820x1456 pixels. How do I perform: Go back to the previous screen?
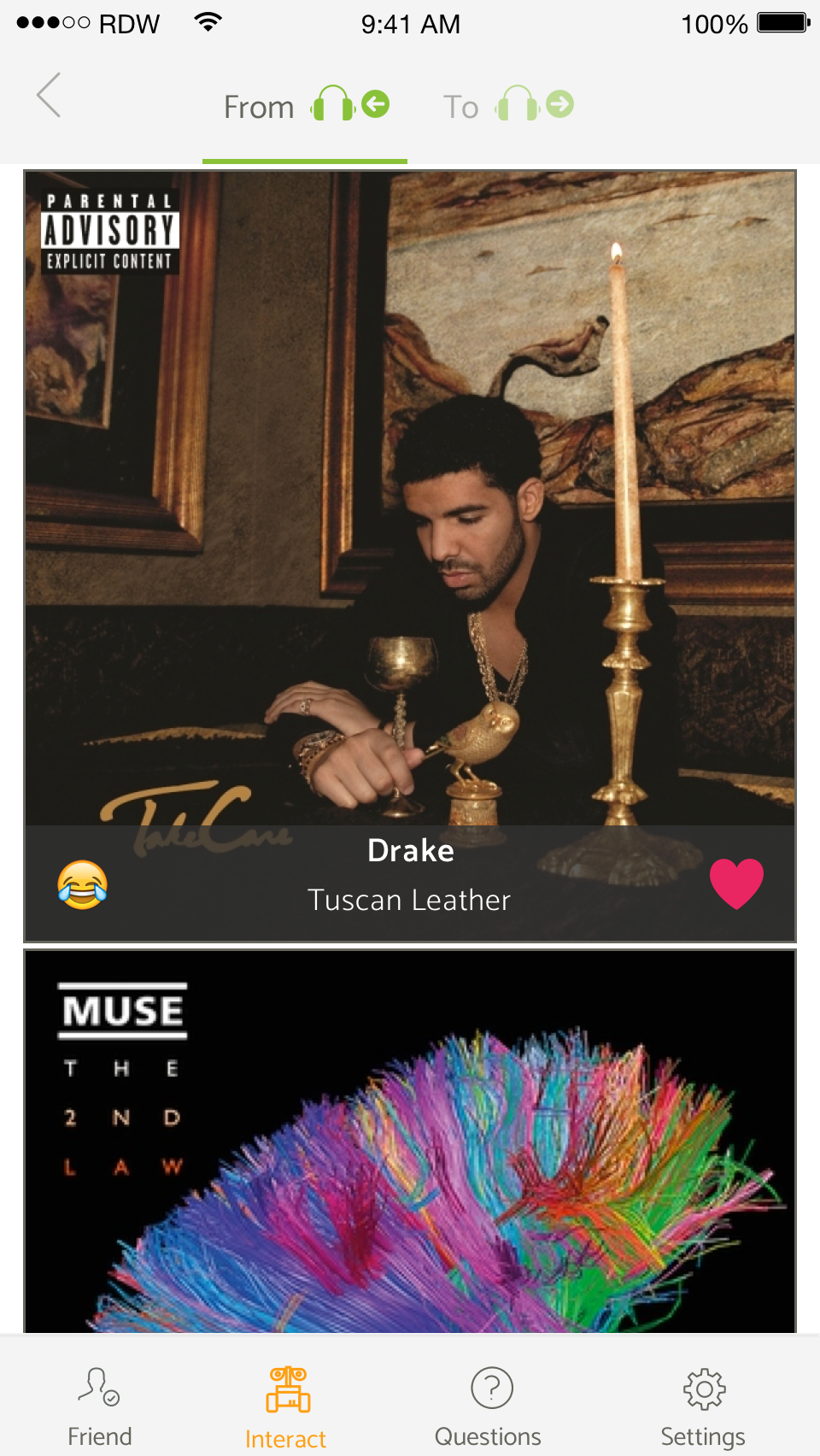point(49,95)
